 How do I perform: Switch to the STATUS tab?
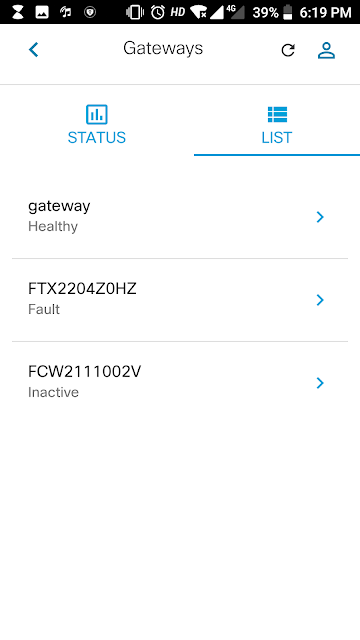point(97,124)
